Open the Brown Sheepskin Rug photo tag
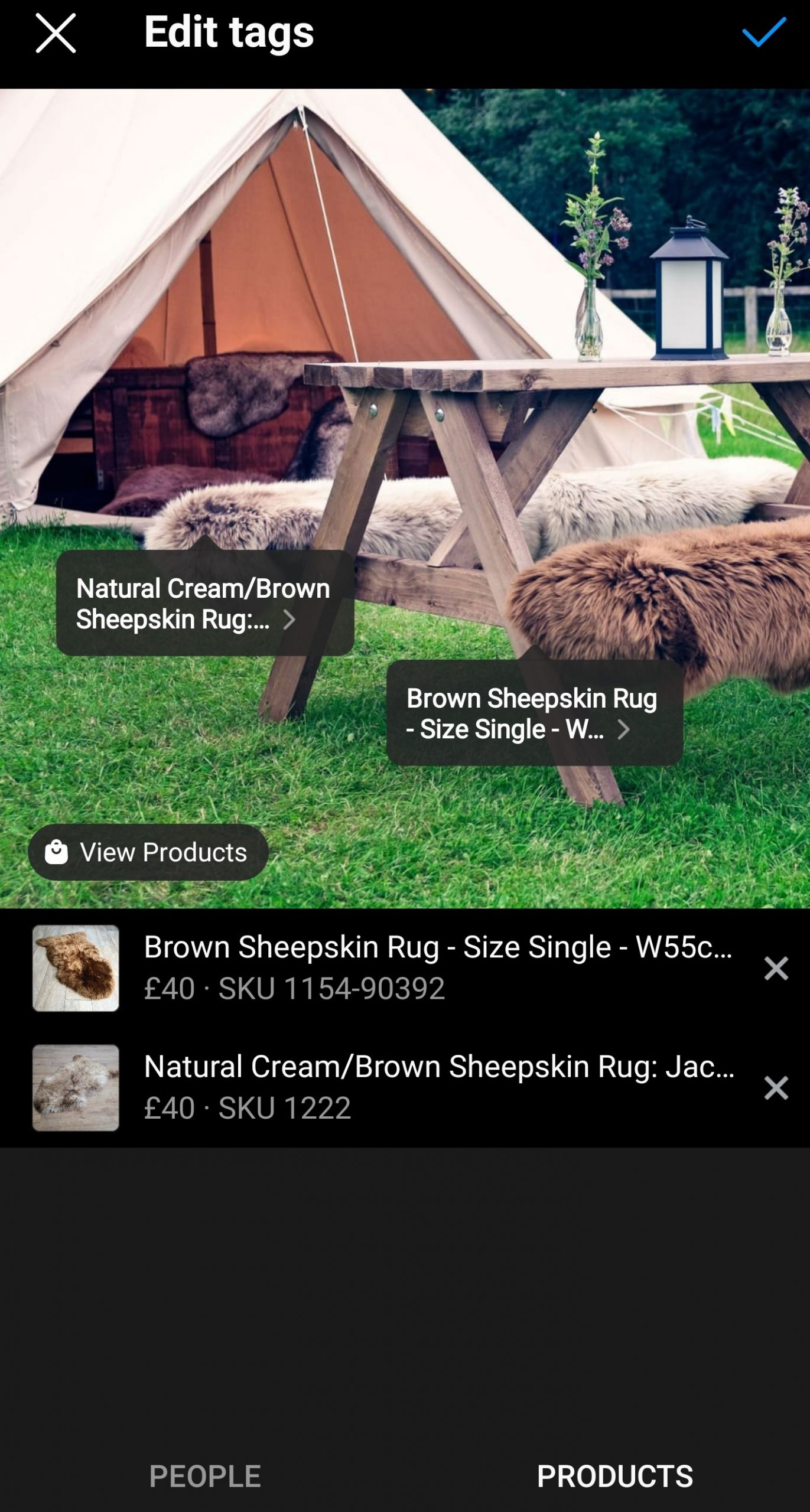Image resolution: width=810 pixels, height=1512 pixels. click(535, 713)
